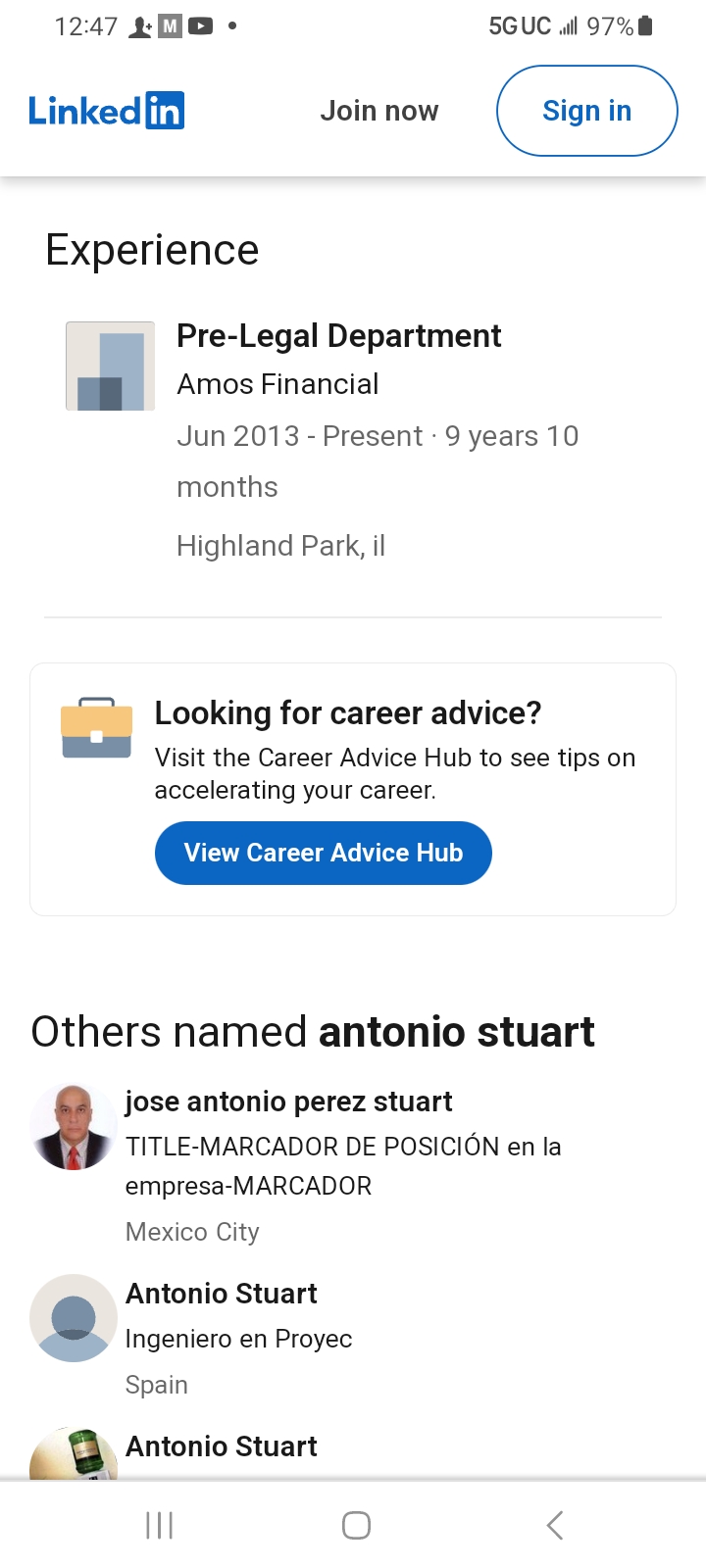Go back using system back button
The height and width of the screenshot is (1568, 706).
555,1525
